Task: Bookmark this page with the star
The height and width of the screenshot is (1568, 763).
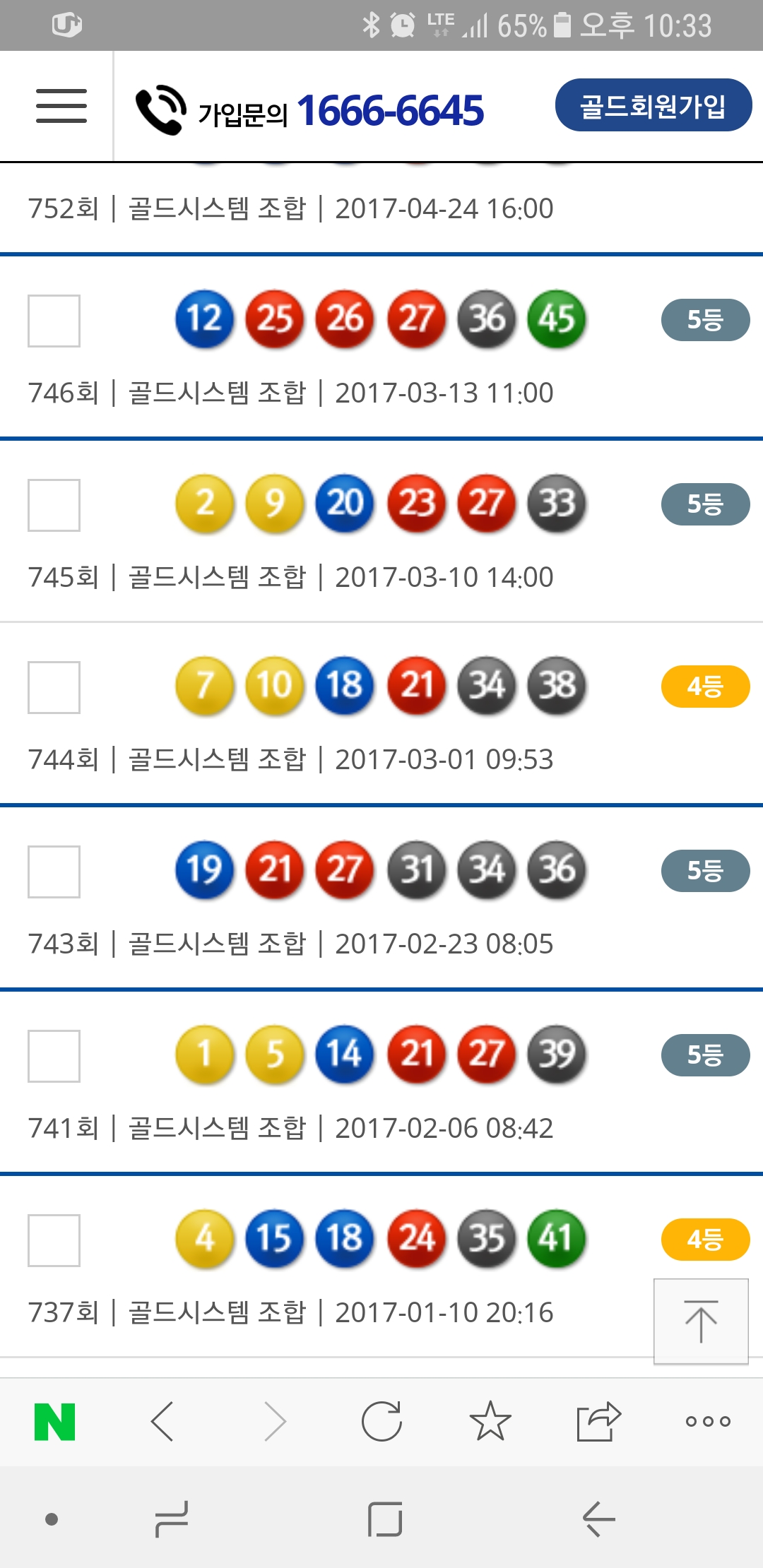Action: point(490,1421)
